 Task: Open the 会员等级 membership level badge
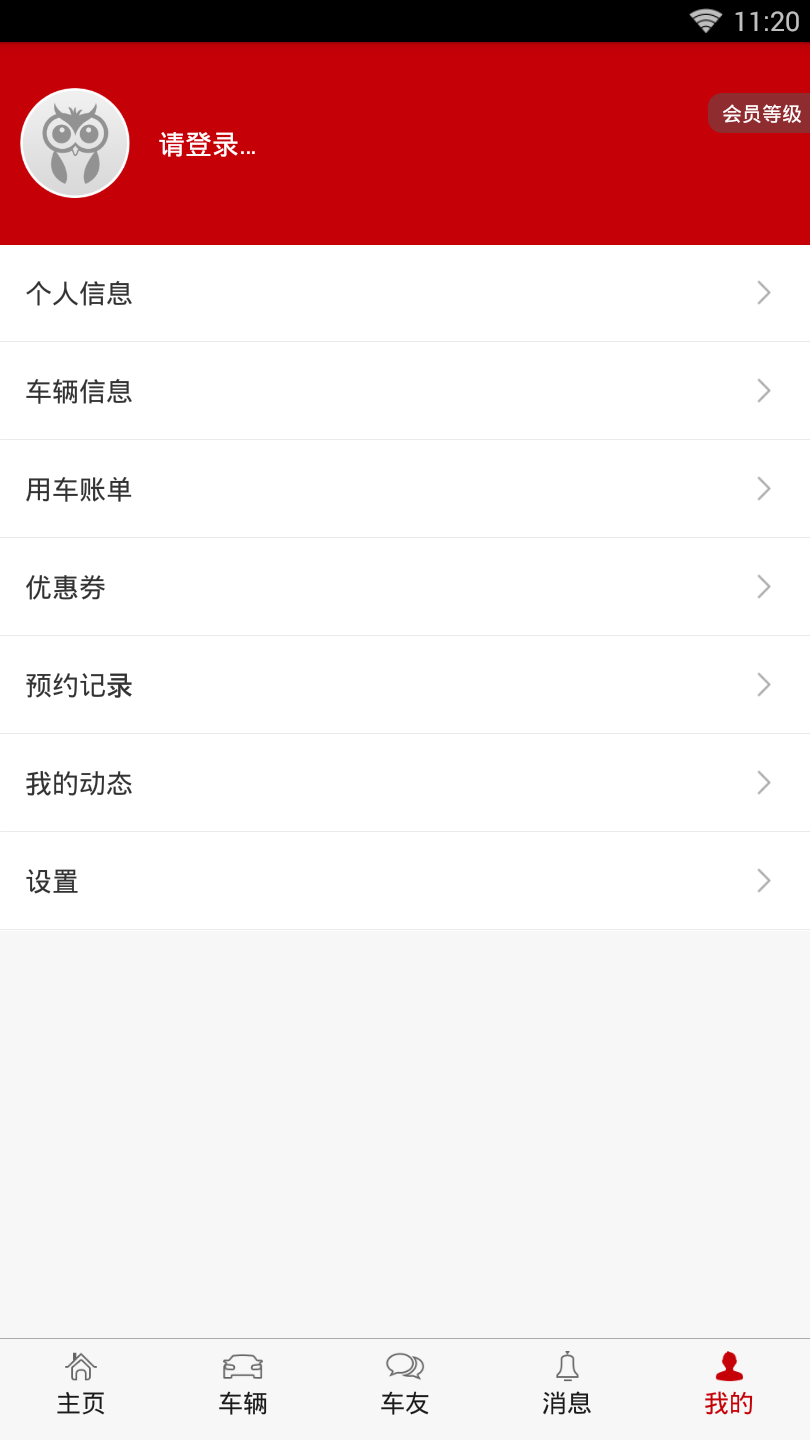[x=761, y=114]
